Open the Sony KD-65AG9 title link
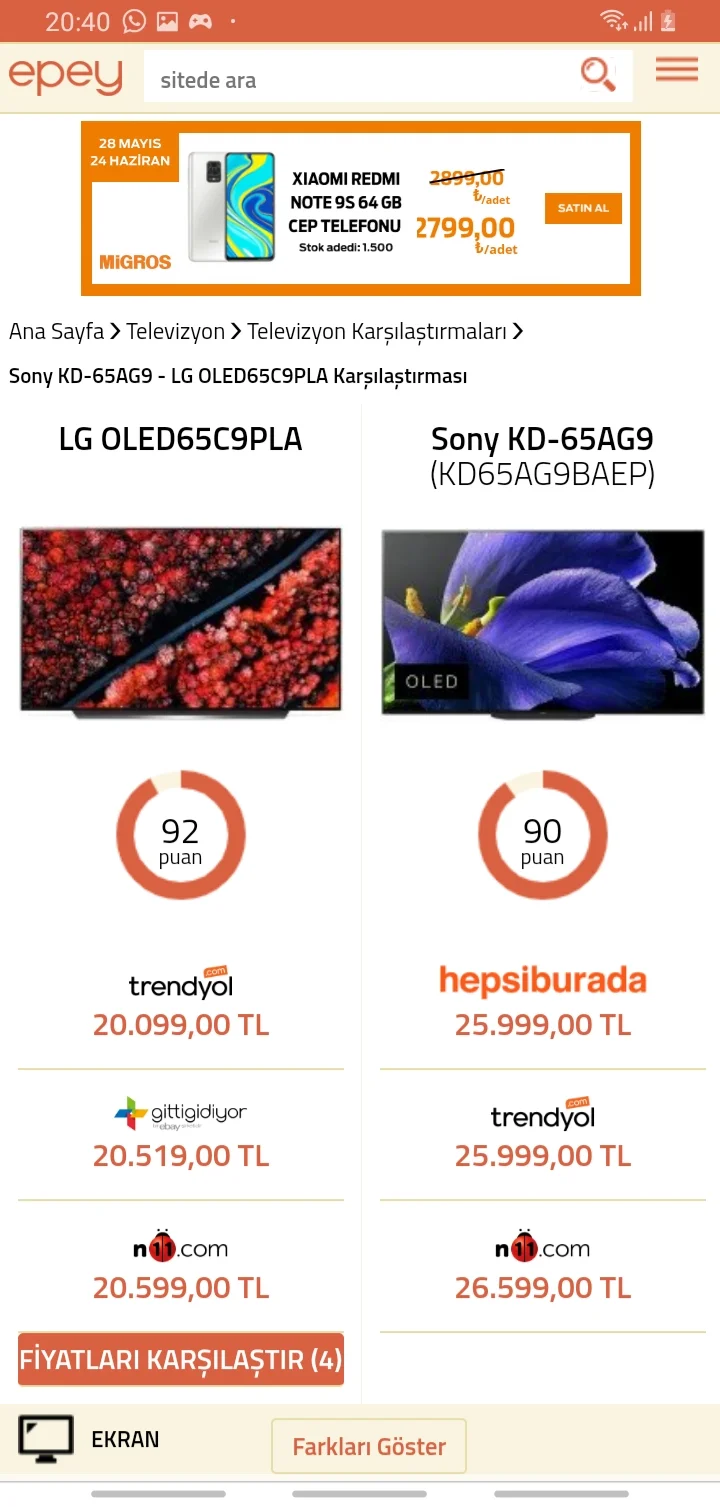720x1507 pixels. [542, 455]
